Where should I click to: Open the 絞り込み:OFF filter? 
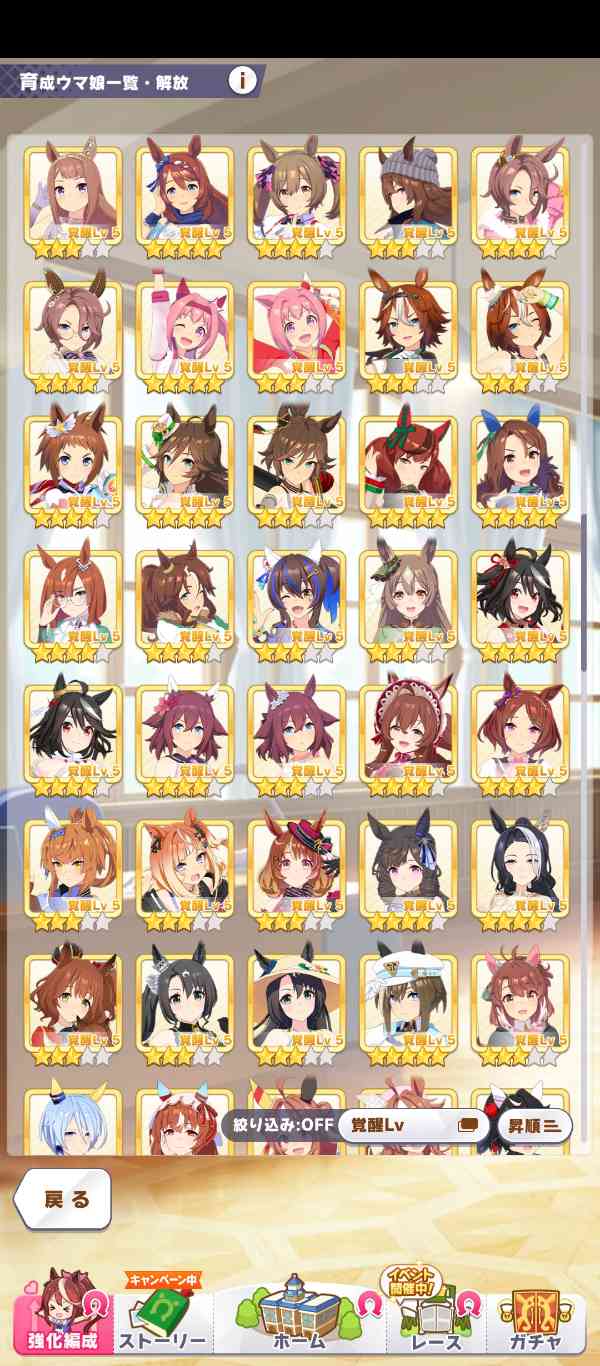tap(283, 1124)
